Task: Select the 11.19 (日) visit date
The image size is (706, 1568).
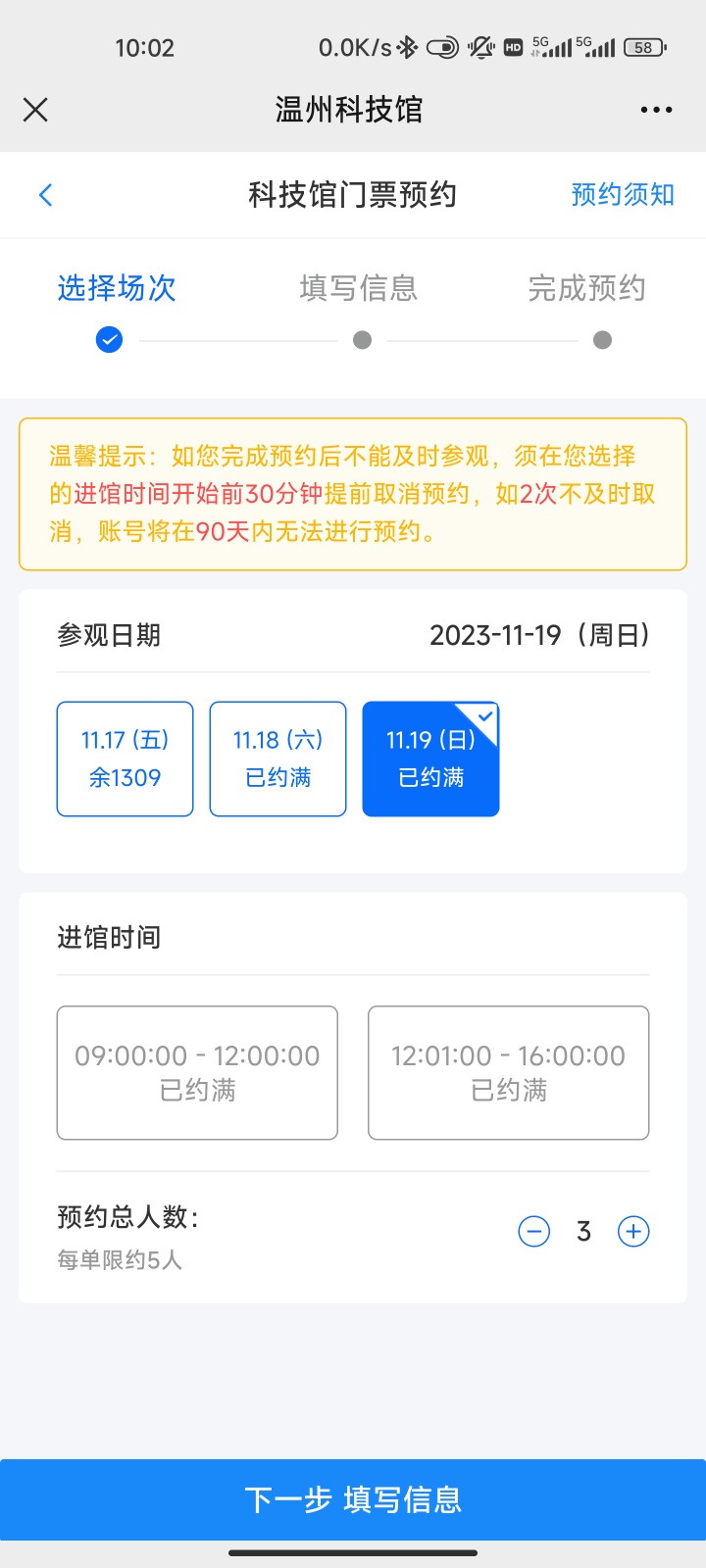Action: coord(430,759)
